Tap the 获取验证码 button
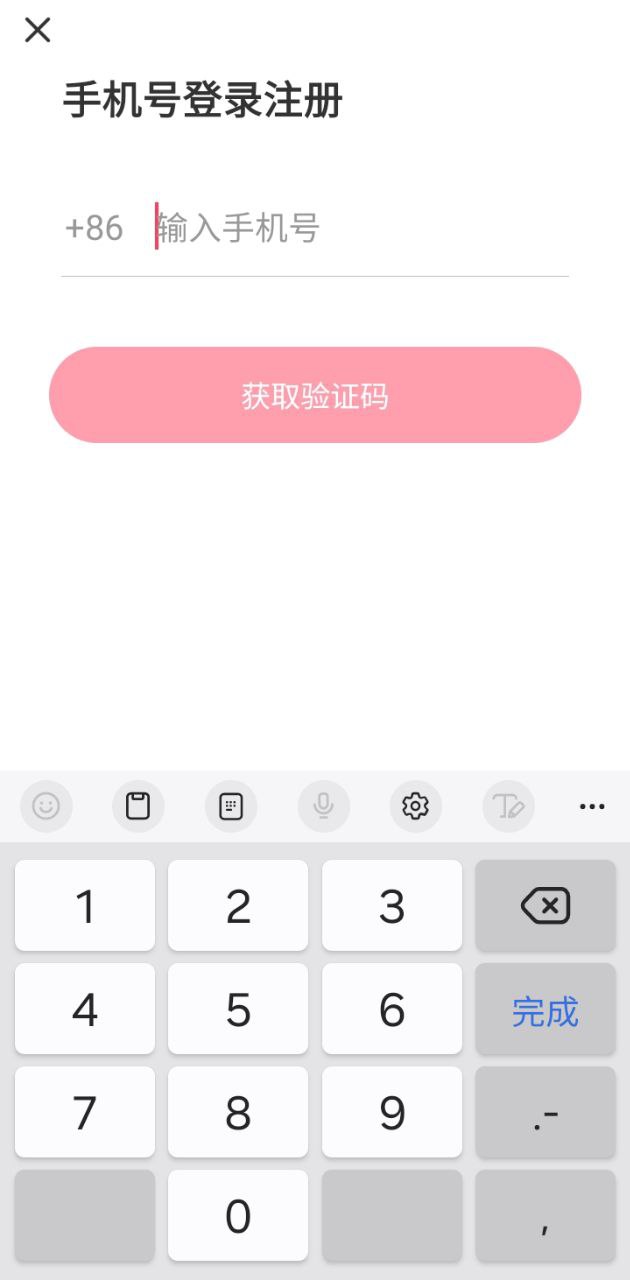Viewport: 630px width, 1280px height. [x=315, y=396]
